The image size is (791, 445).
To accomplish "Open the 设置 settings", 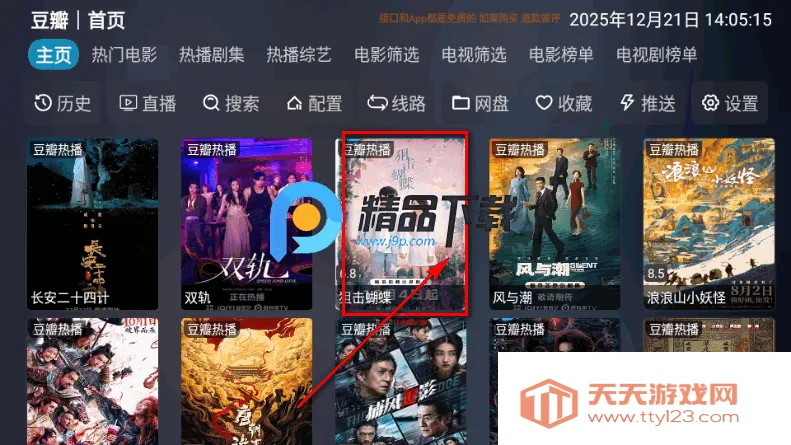I will tap(729, 103).
